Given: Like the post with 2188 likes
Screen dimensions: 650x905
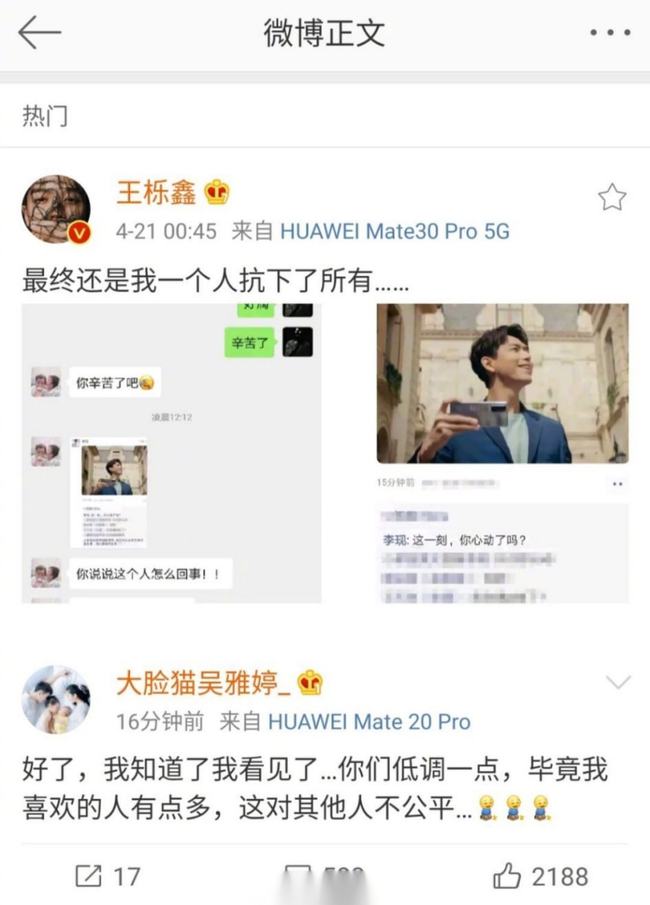Looking at the screenshot, I should pyautogui.click(x=541, y=877).
